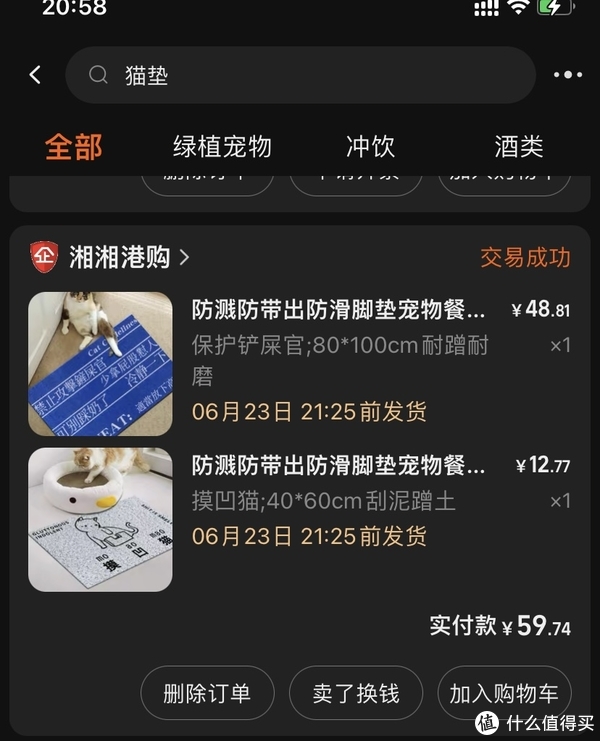
Task: Open the three-dot more menu
Action: tap(567, 75)
